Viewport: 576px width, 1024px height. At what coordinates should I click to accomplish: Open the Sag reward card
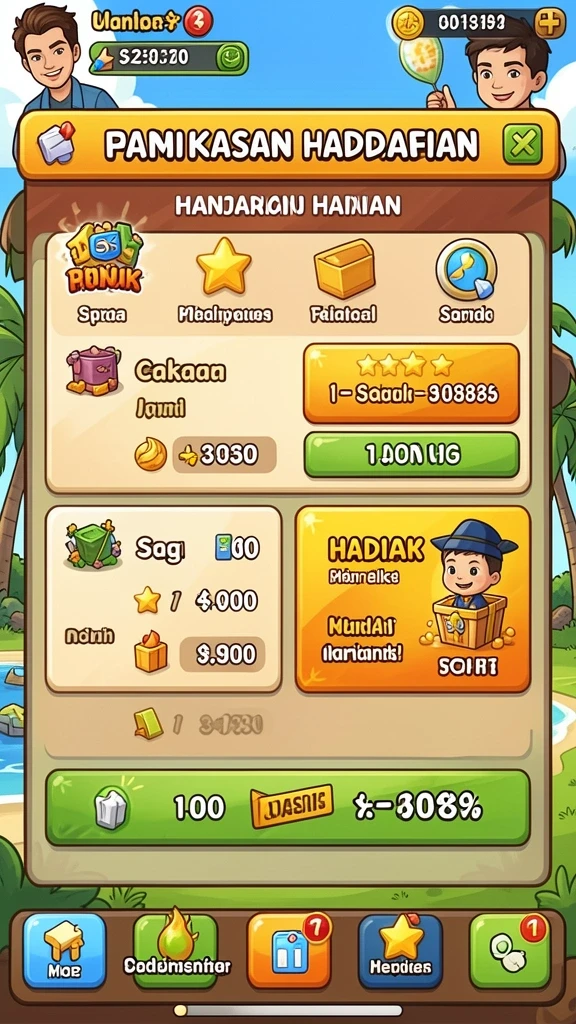pos(163,599)
